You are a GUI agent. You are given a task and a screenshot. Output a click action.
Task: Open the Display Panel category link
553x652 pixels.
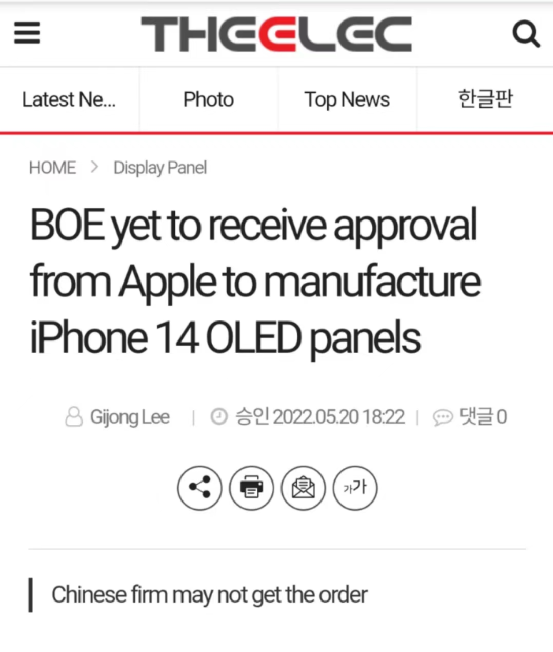click(160, 168)
